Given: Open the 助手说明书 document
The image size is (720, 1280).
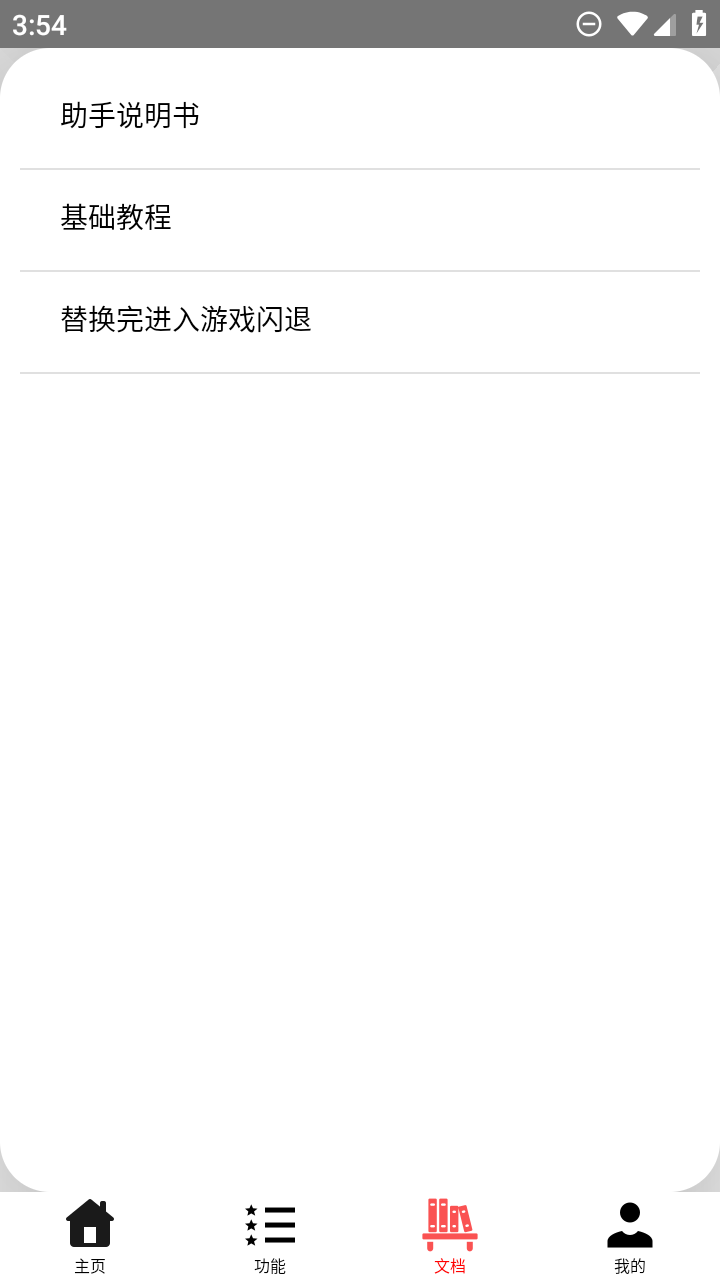Looking at the screenshot, I should (x=130, y=116).
